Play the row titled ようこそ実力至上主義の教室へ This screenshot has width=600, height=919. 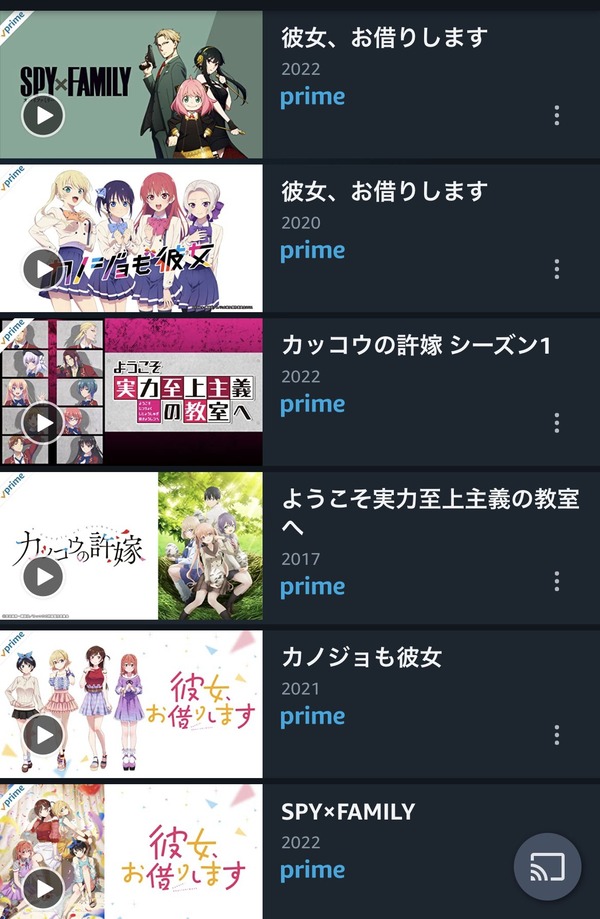coord(43,576)
